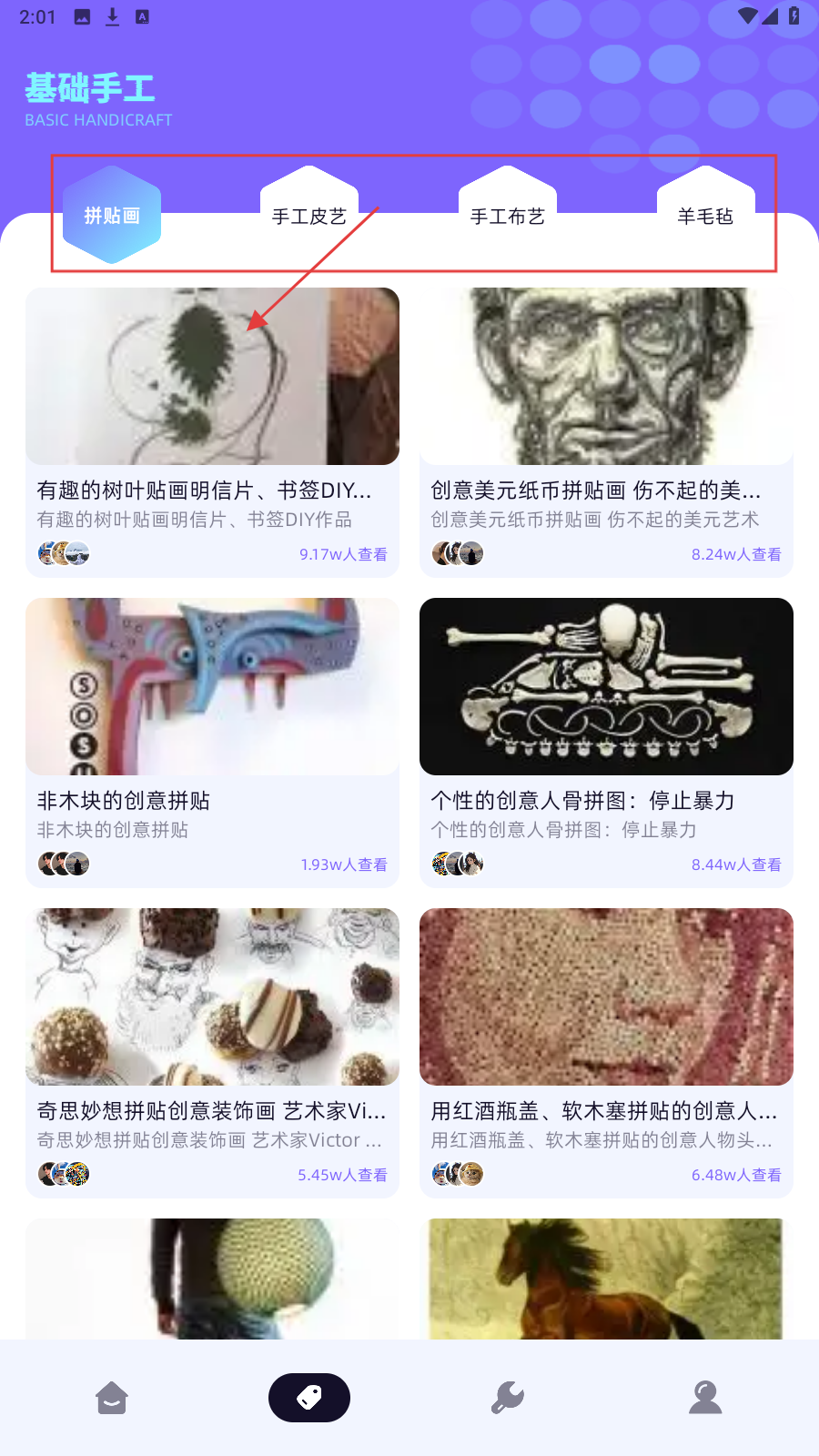This screenshot has width=819, height=1456.
Task: Open the profile tab in bottom bar
Action: [x=705, y=1398]
